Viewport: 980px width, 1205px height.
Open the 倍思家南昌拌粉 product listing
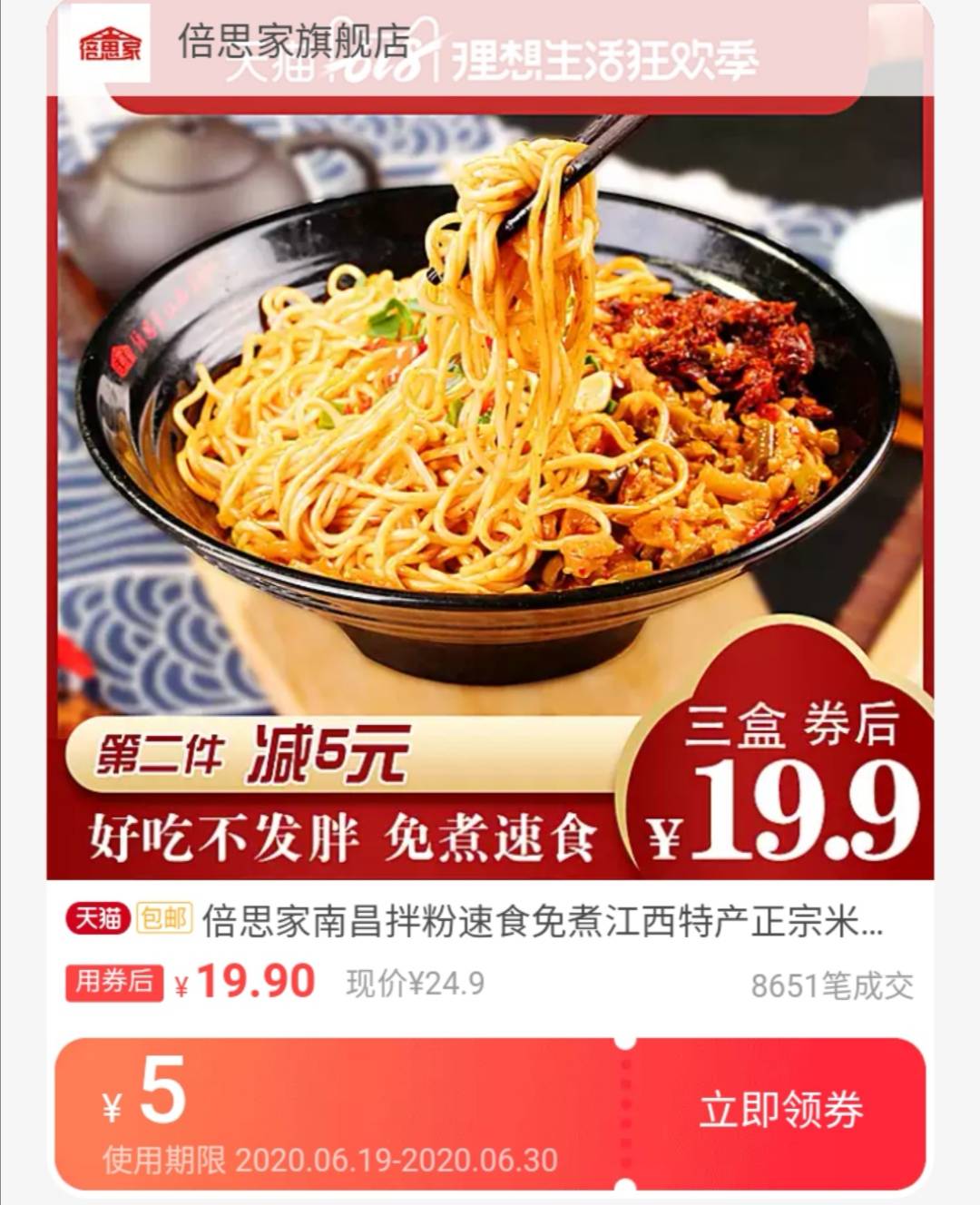pos(542,921)
